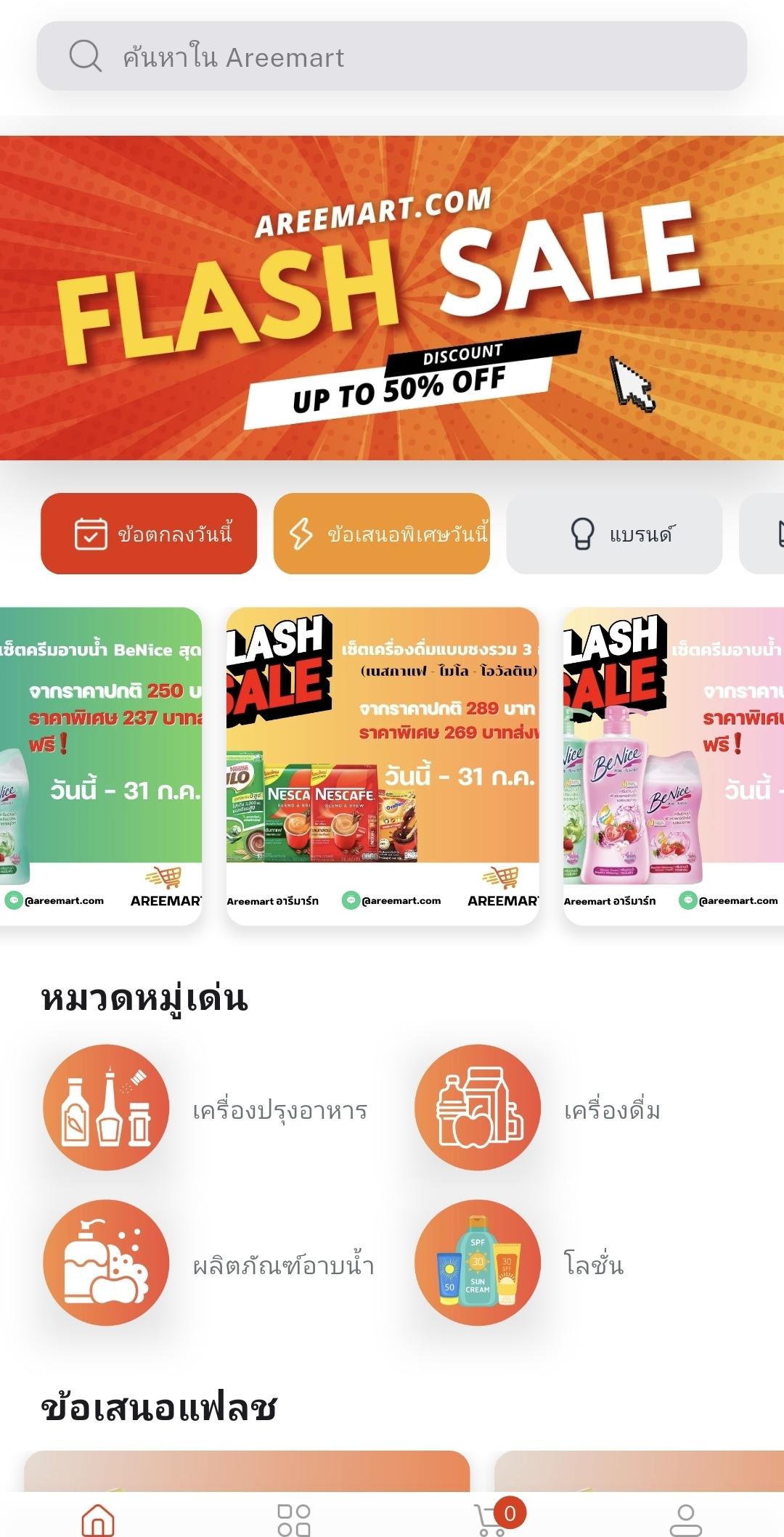Viewport: 784px width, 1537px height.
Task: Open the Nescafe drink set promo card
Action: click(x=383, y=766)
